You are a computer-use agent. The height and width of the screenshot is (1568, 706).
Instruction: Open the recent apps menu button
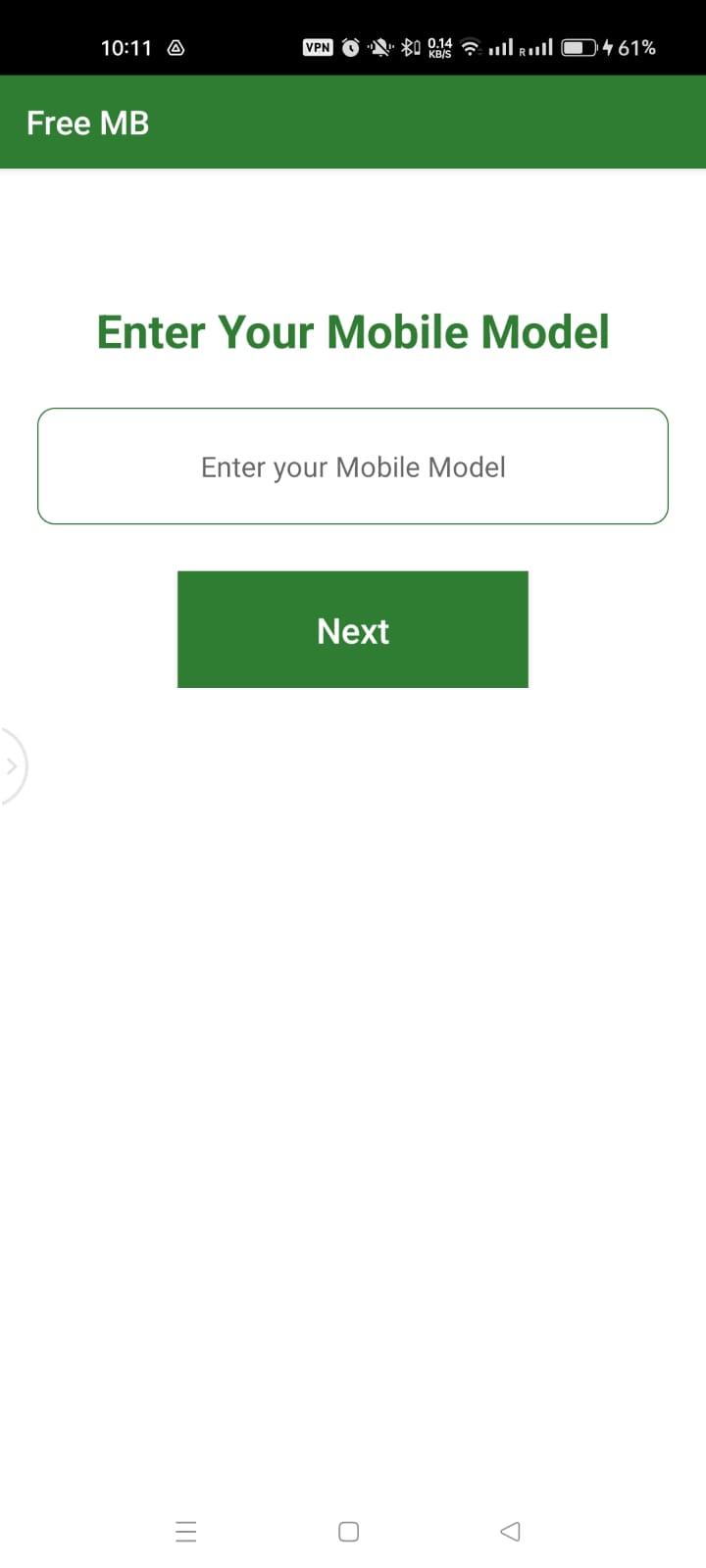click(x=186, y=1532)
